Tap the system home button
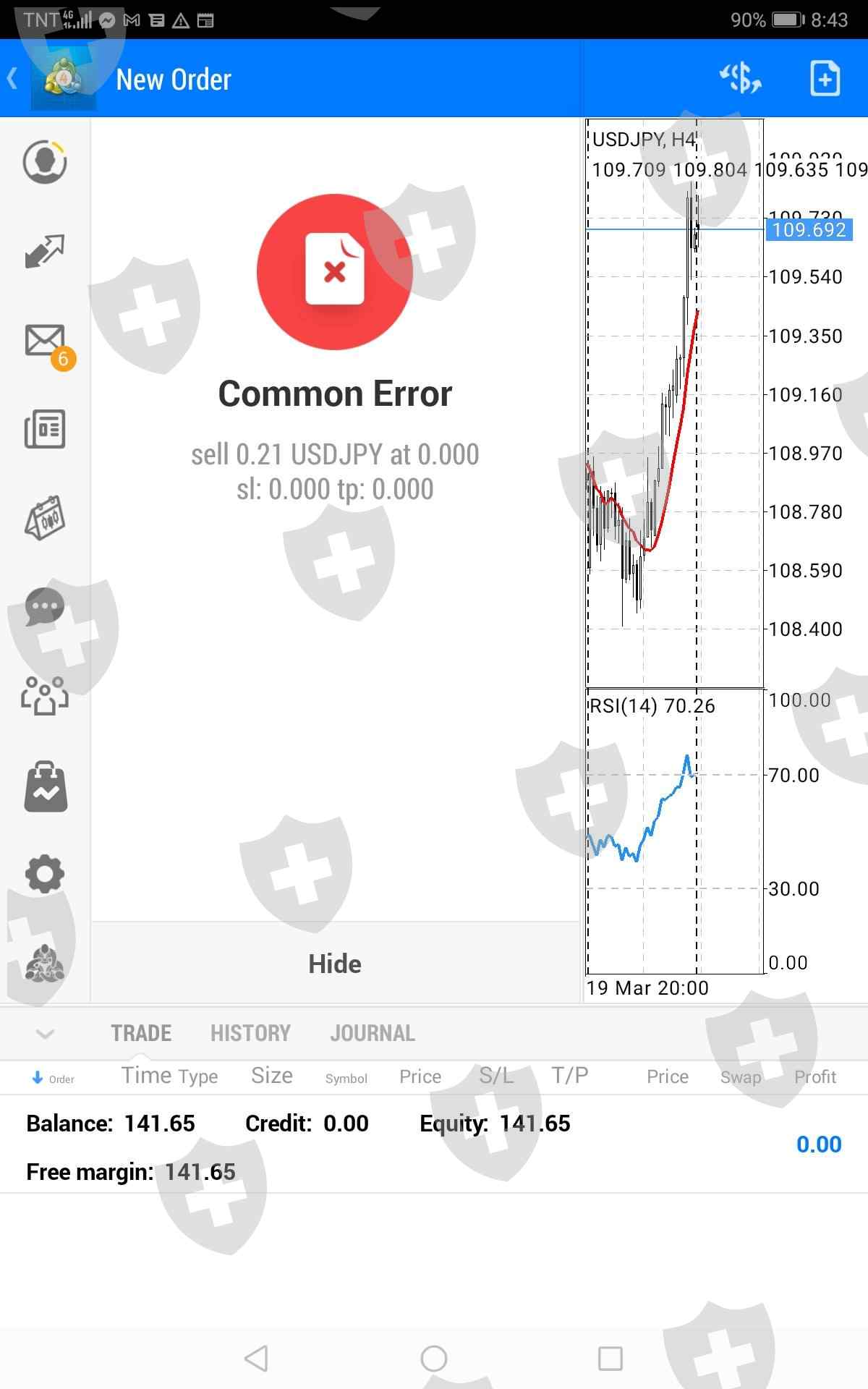Viewport: 868px width, 1389px height. coord(434,1358)
